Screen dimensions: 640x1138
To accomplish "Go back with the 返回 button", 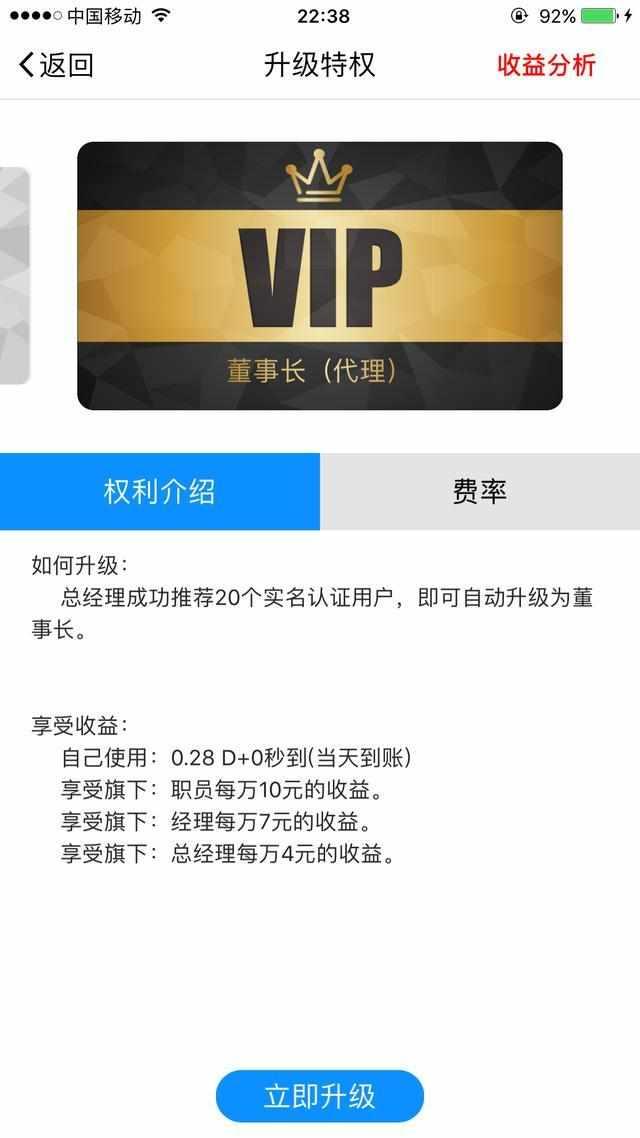I will pyautogui.click(x=56, y=65).
